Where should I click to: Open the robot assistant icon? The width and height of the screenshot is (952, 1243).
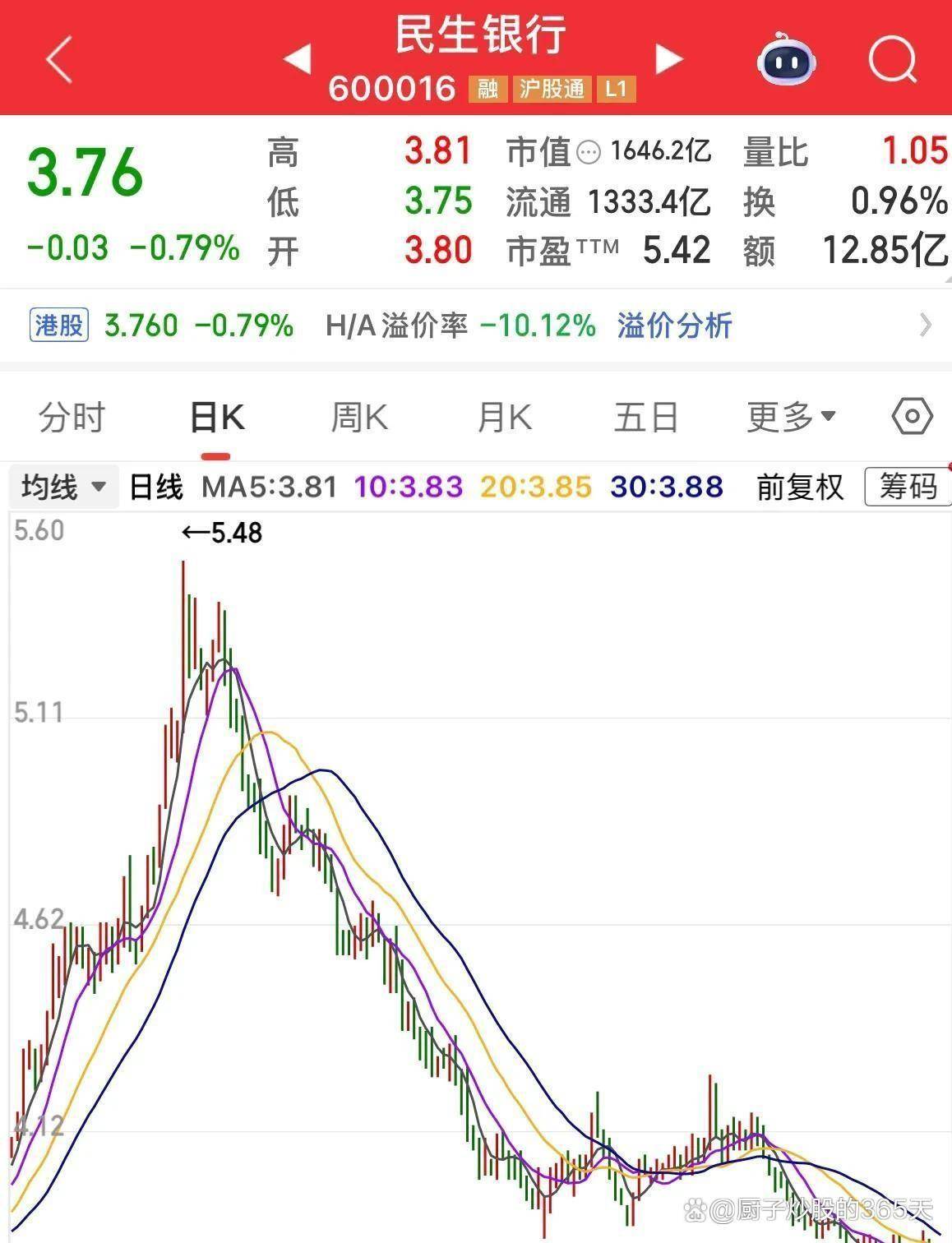787,59
